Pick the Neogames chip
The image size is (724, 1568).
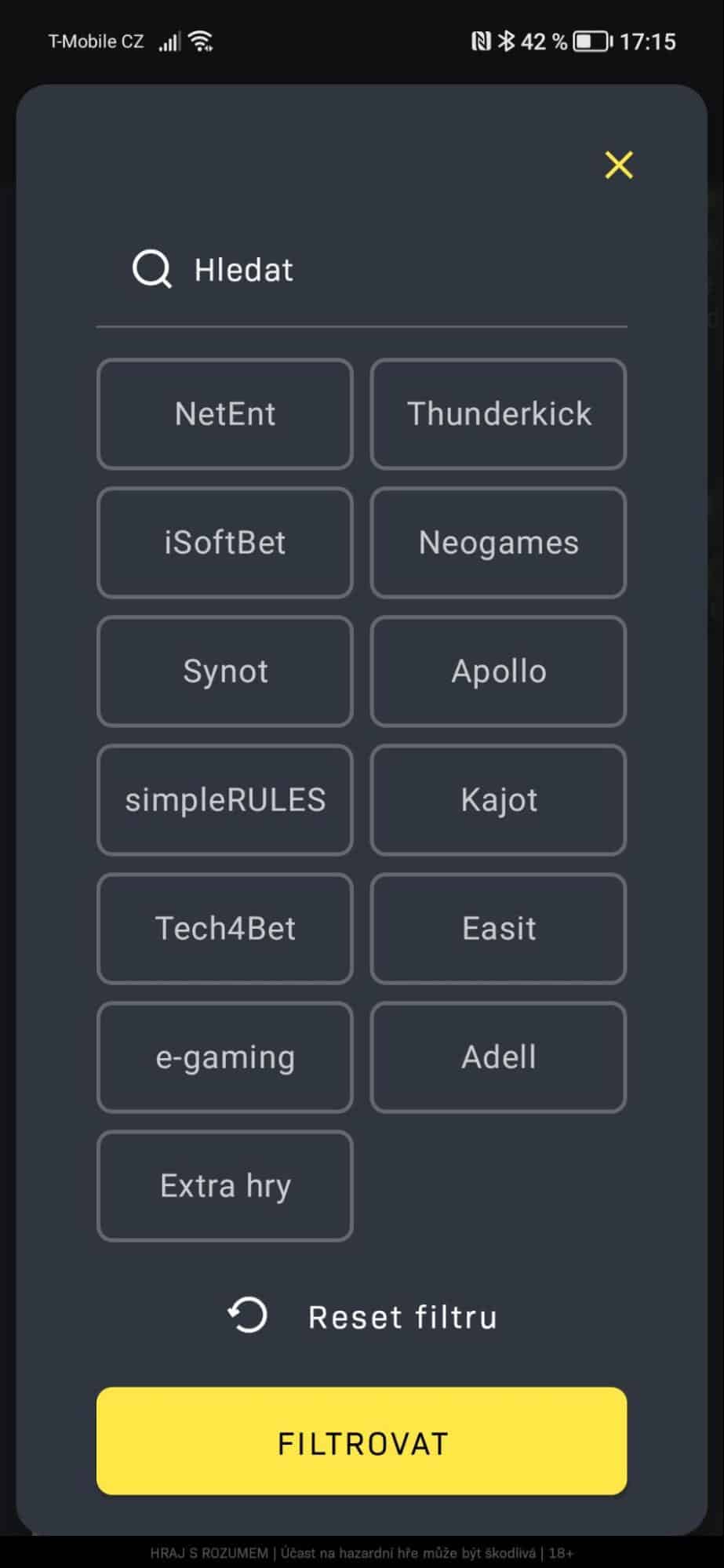point(498,543)
